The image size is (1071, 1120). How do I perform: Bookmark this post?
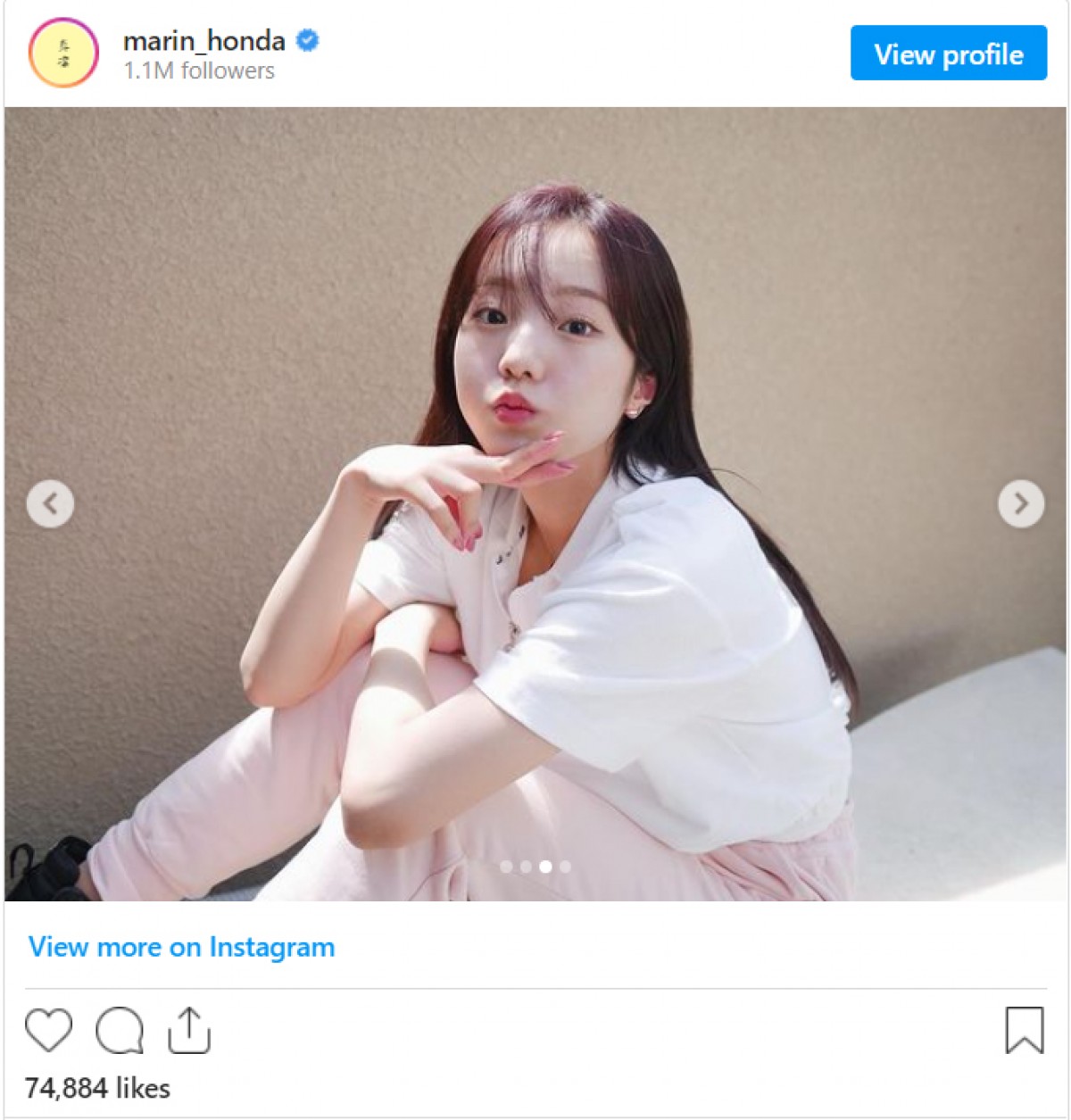1024,1031
